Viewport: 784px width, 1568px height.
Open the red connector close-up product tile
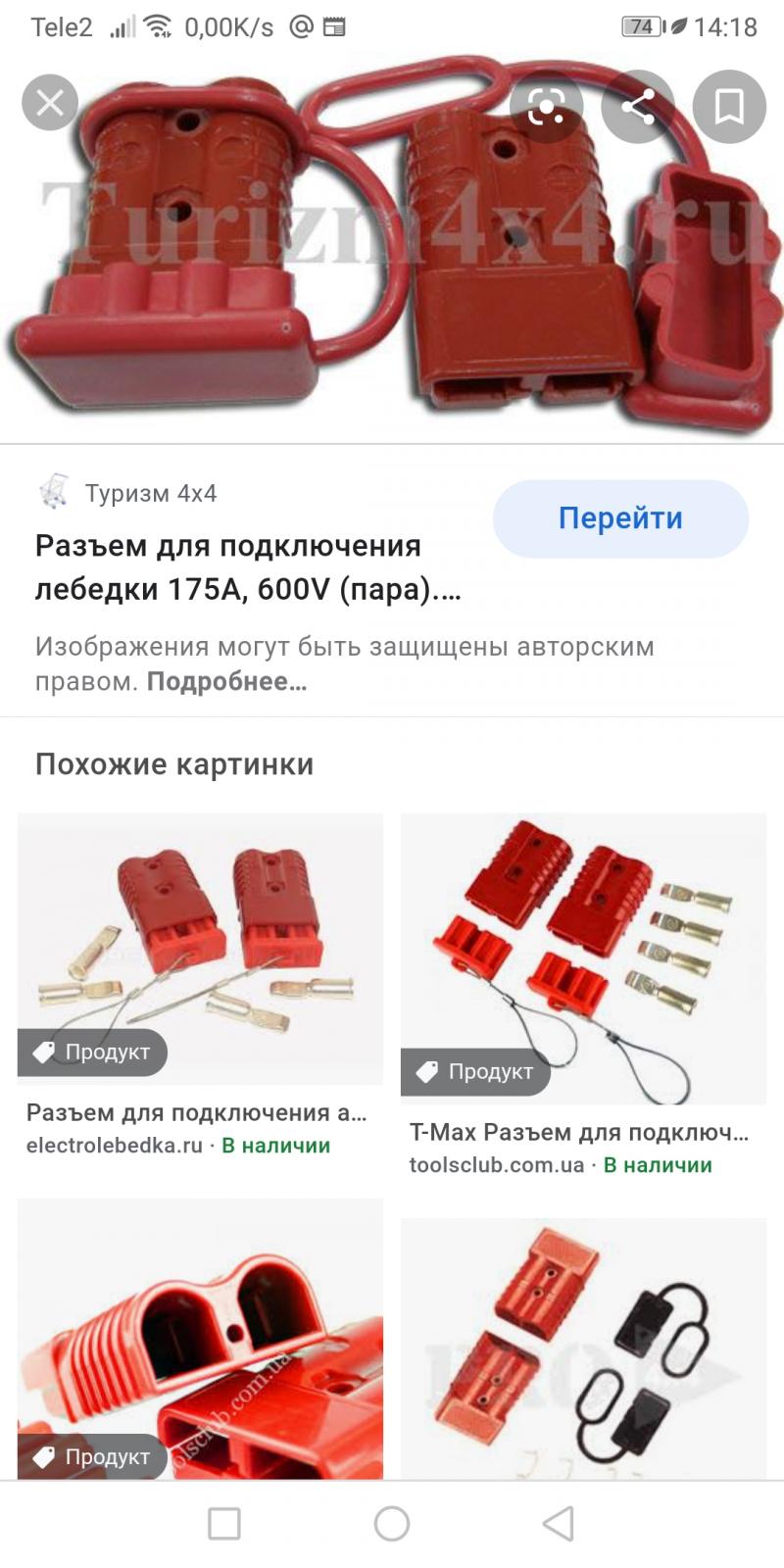[x=200, y=1339]
